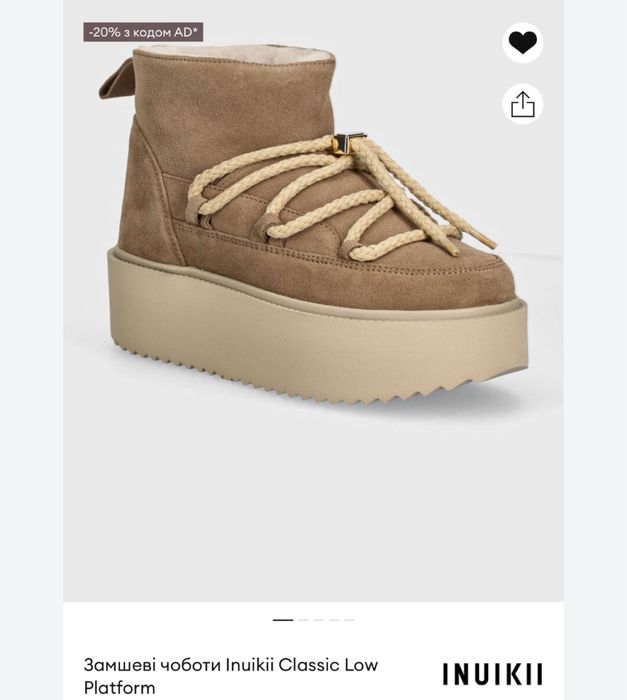Add the Inuikii boots to favorites

point(522,43)
